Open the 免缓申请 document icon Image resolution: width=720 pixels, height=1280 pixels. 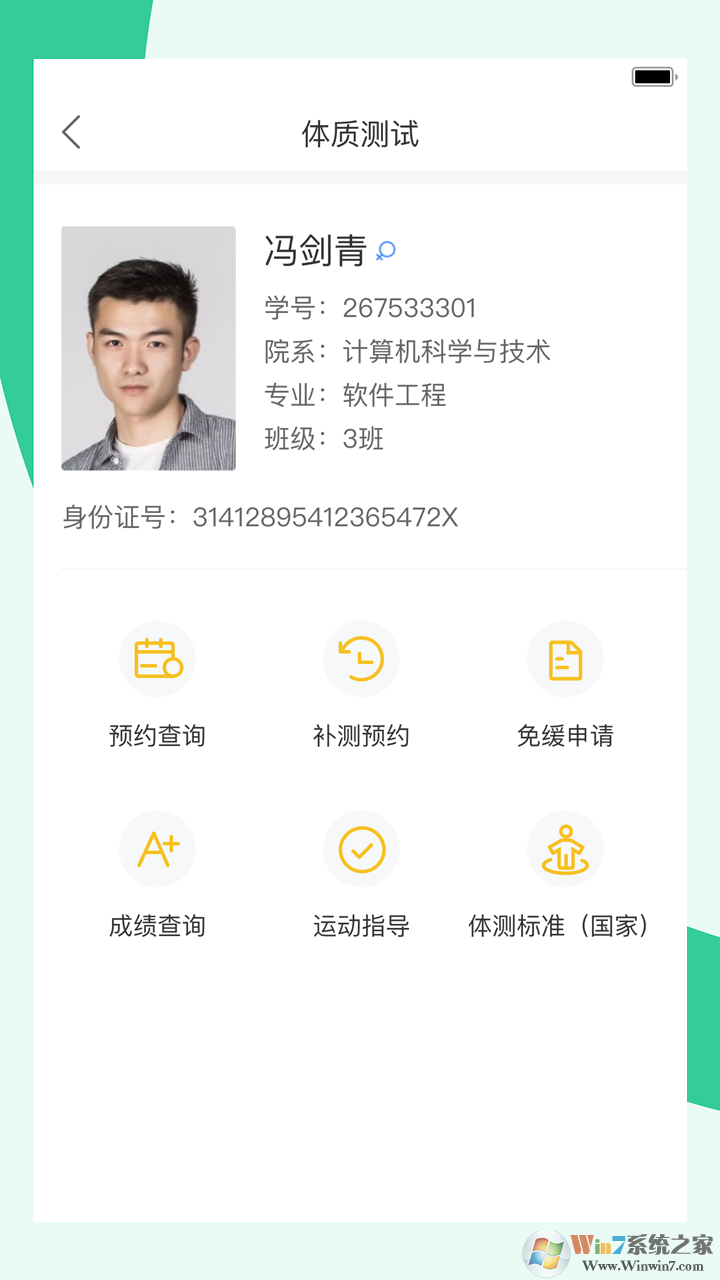click(565, 658)
